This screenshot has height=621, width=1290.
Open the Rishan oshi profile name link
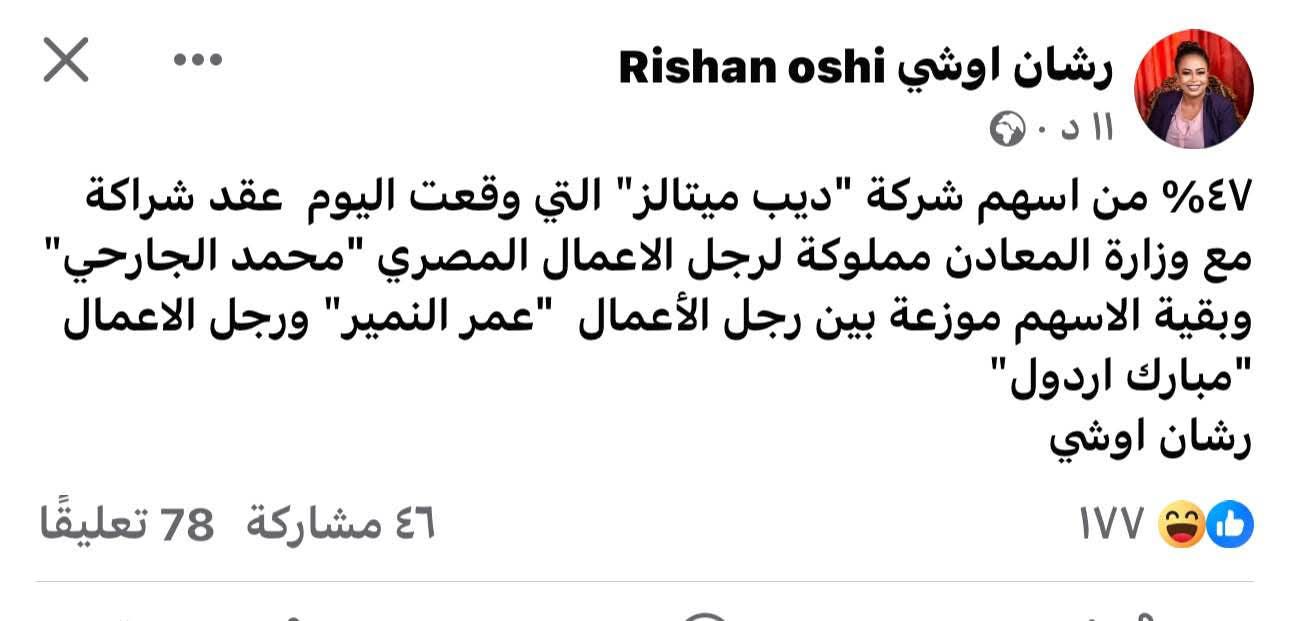(866, 68)
